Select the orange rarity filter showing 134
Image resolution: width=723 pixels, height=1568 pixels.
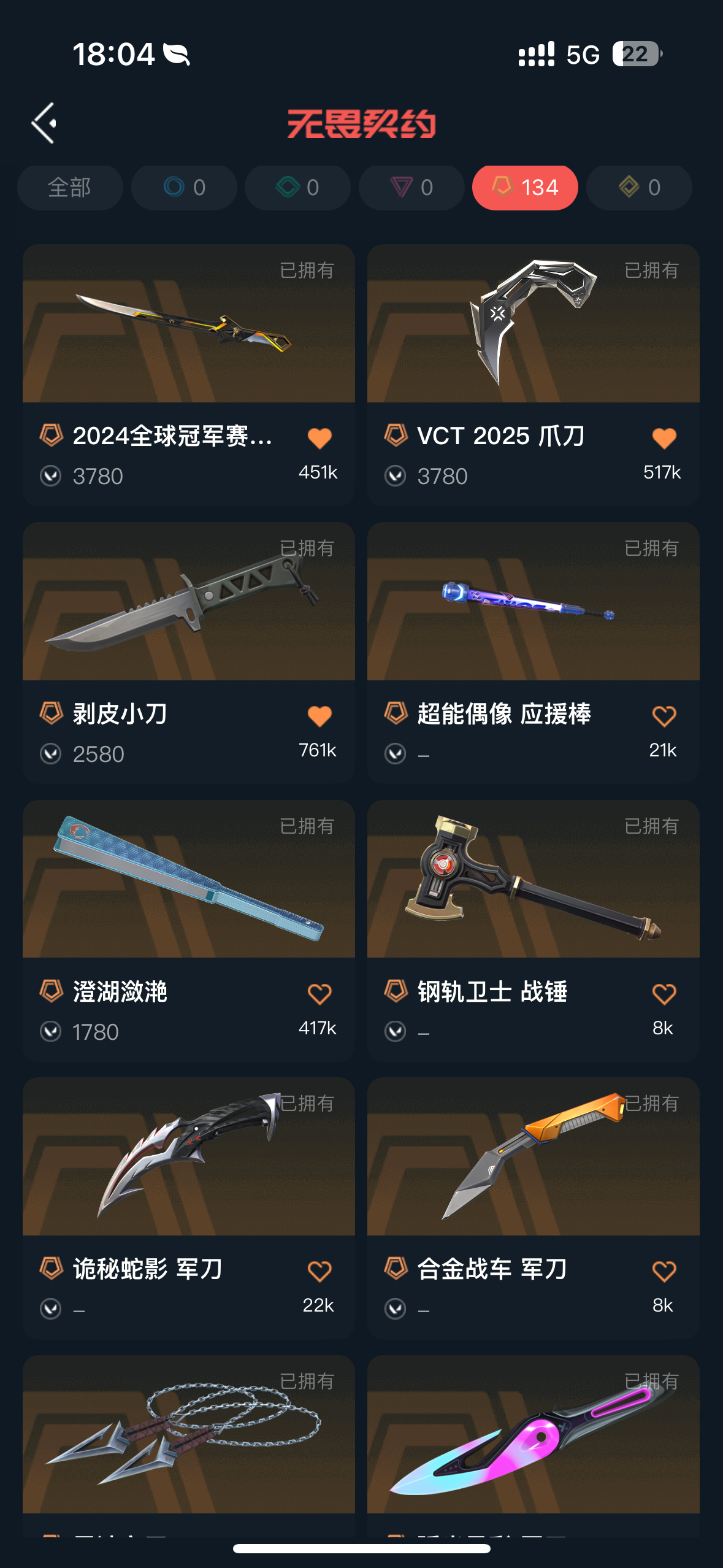pos(525,187)
